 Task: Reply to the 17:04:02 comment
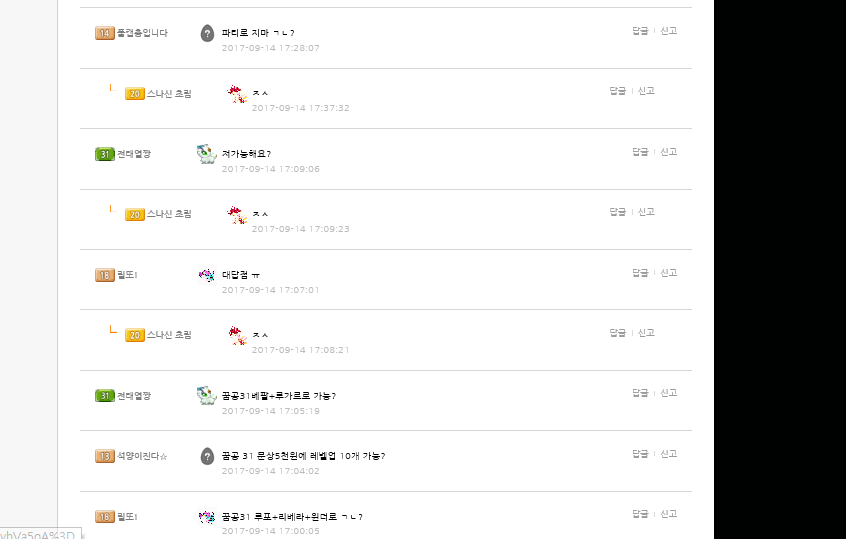pyautogui.click(x=640, y=454)
